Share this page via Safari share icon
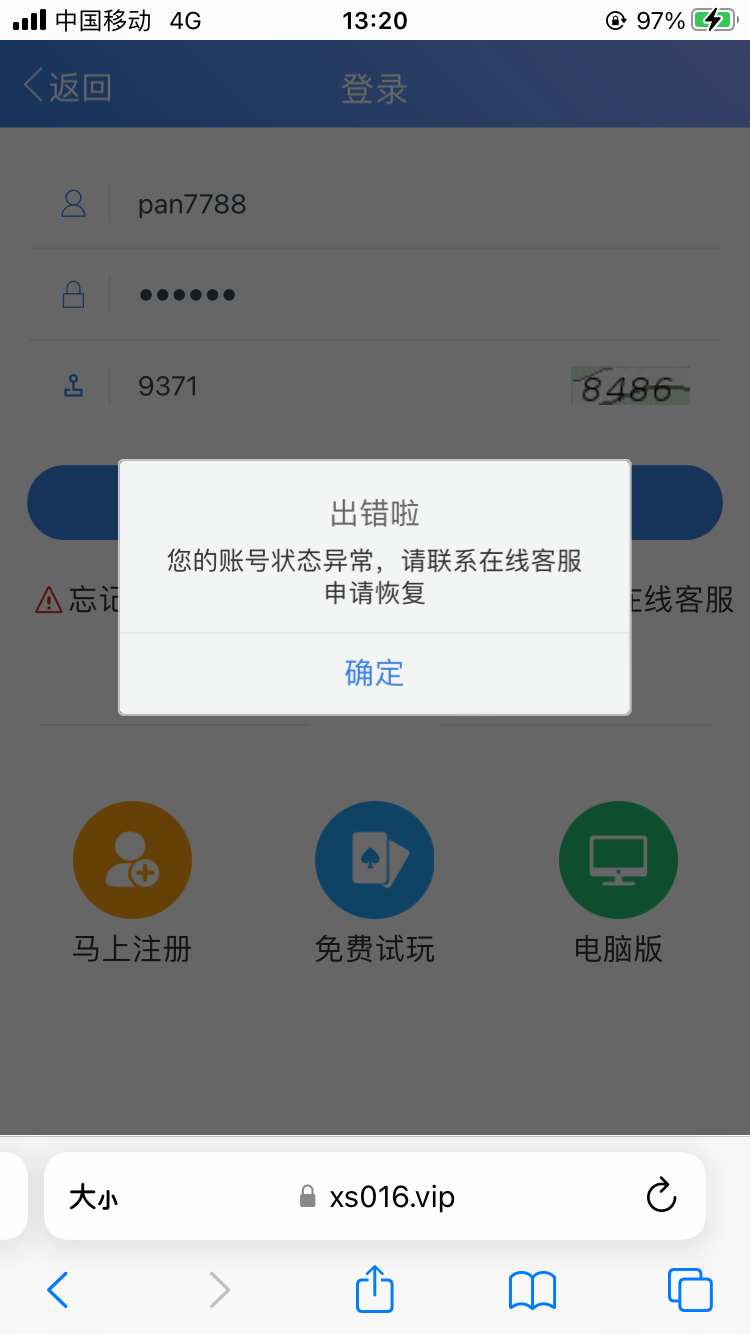The image size is (750, 1334). (x=375, y=1289)
